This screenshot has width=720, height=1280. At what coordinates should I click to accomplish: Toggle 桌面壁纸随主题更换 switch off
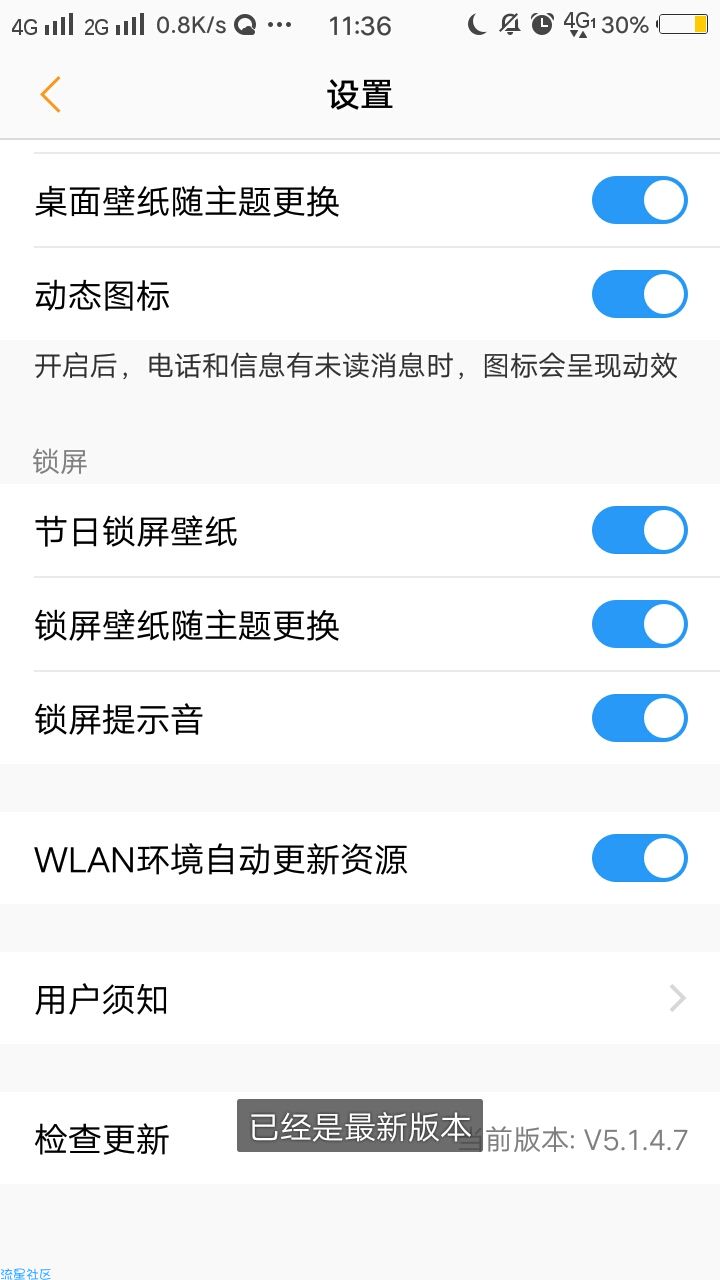(639, 200)
